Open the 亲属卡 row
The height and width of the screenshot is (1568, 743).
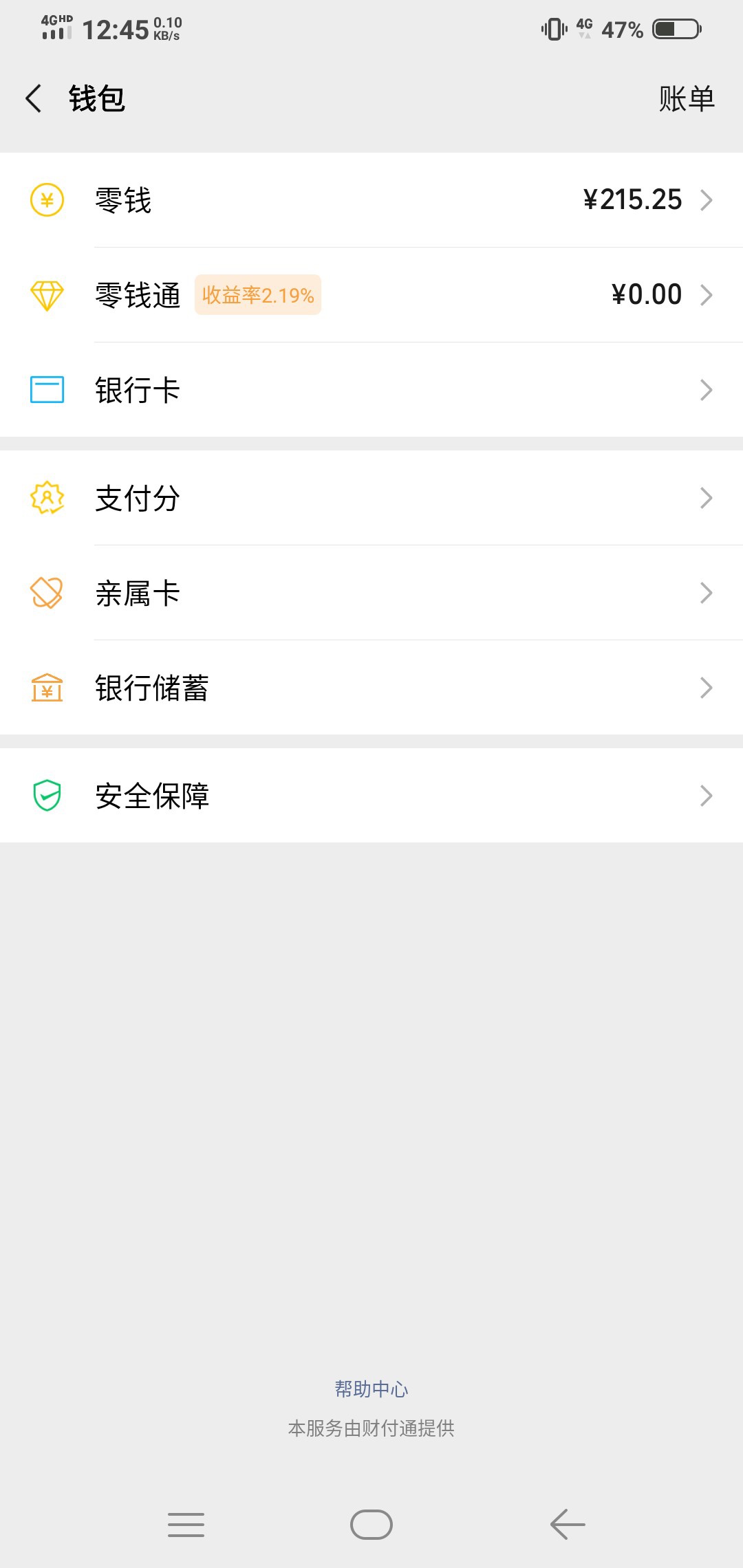coord(371,593)
